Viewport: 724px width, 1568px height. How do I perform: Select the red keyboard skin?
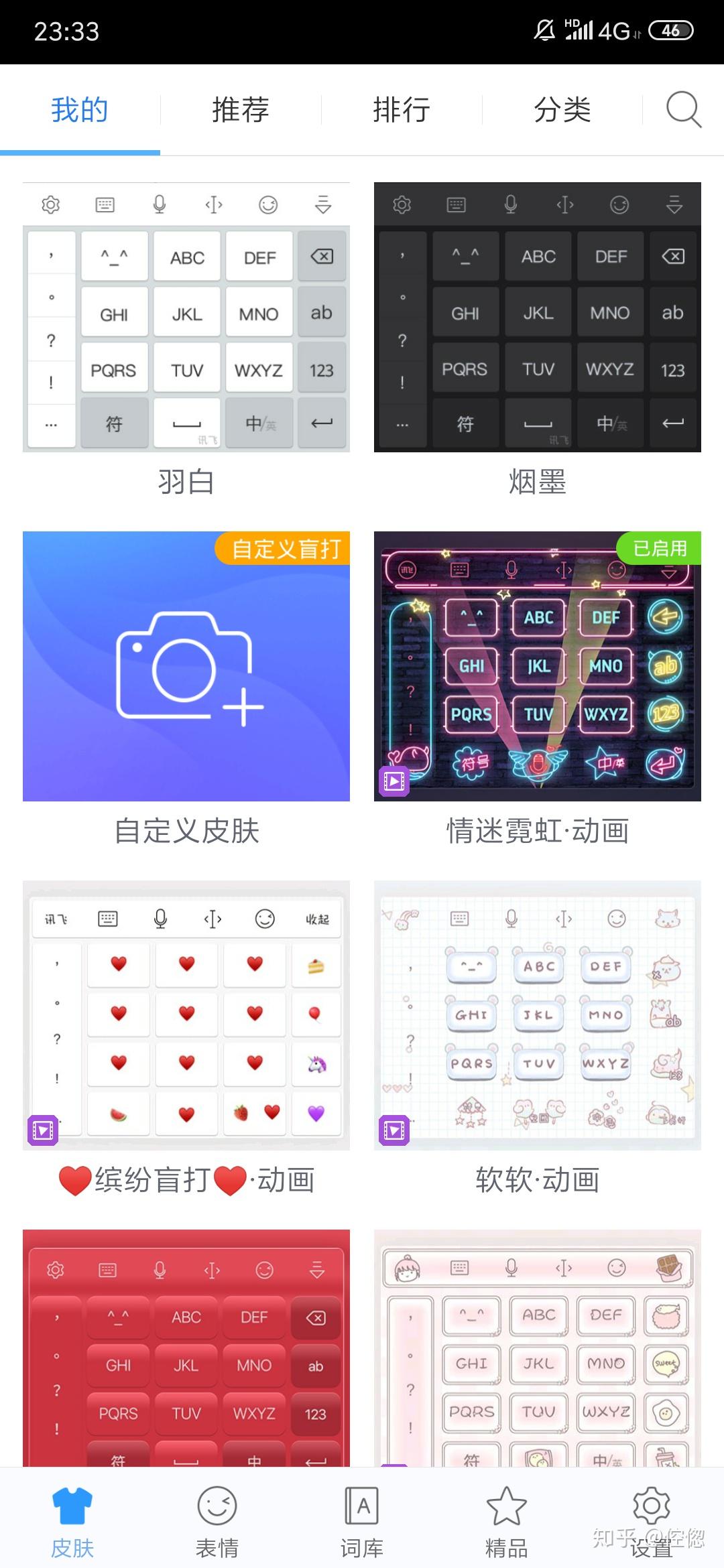186,1347
